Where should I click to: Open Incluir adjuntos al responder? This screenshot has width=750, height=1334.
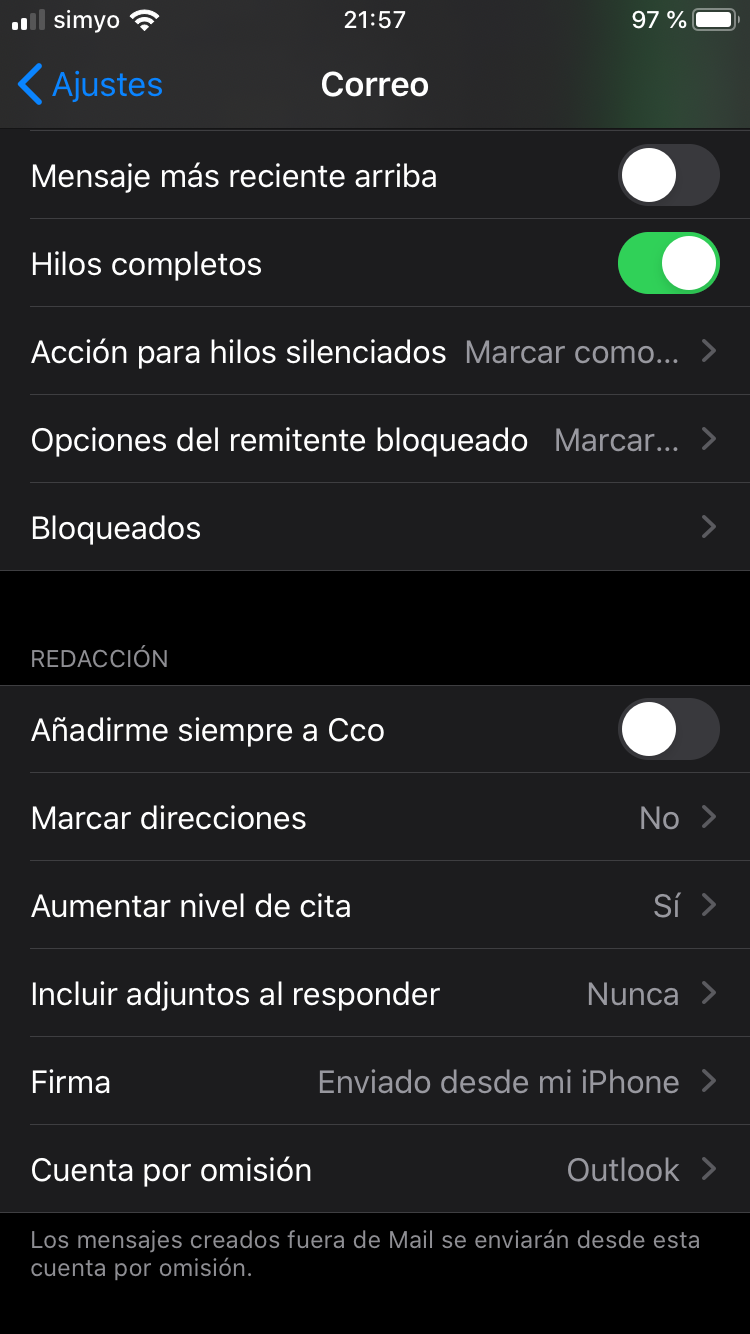(x=375, y=994)
